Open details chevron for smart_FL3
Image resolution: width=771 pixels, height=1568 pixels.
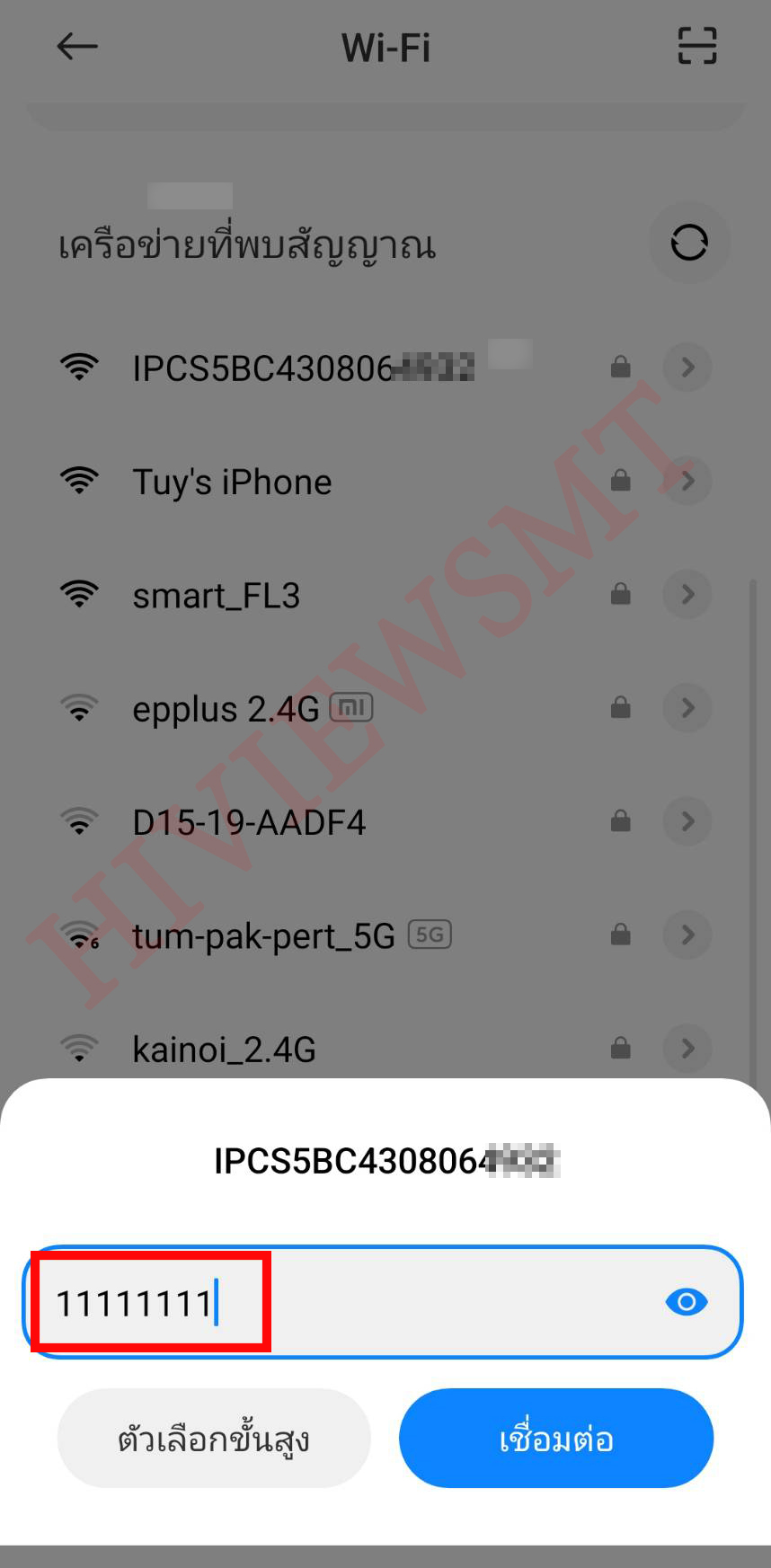coord(687,595)
